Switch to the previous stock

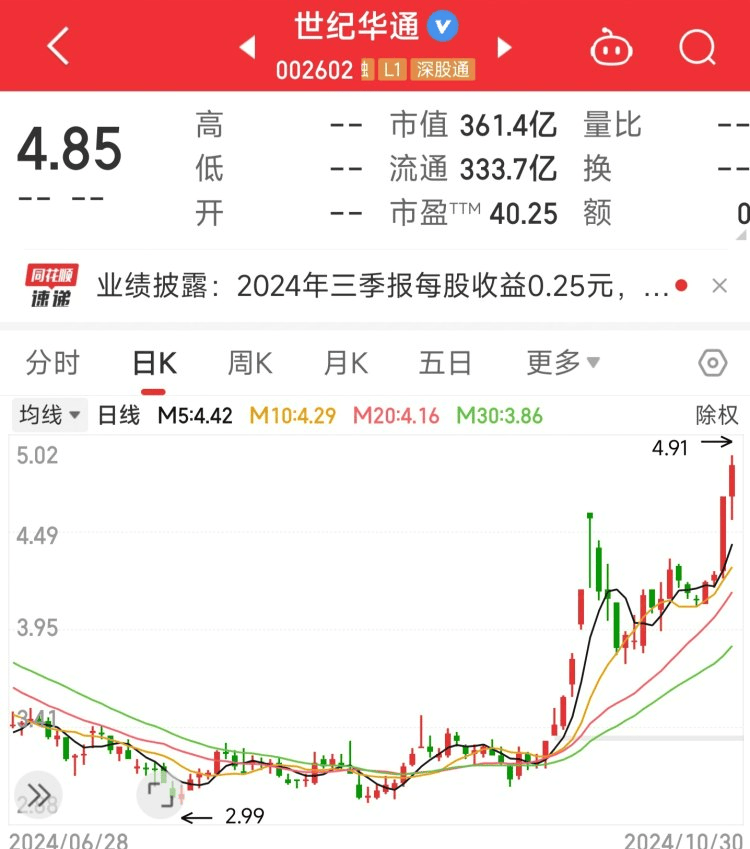[x=248, y=47]
